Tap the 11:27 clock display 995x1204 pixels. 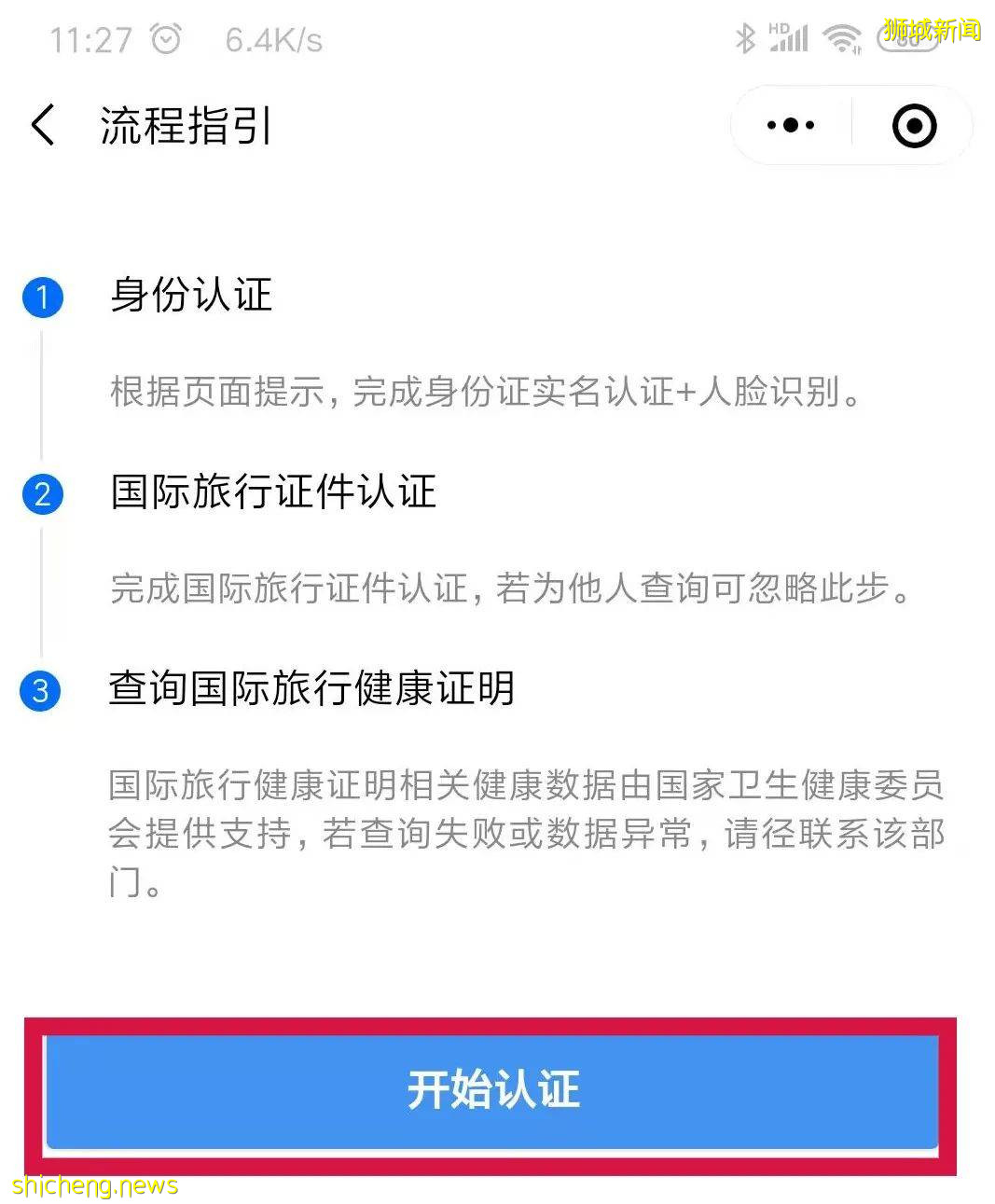tap(89, 39)
